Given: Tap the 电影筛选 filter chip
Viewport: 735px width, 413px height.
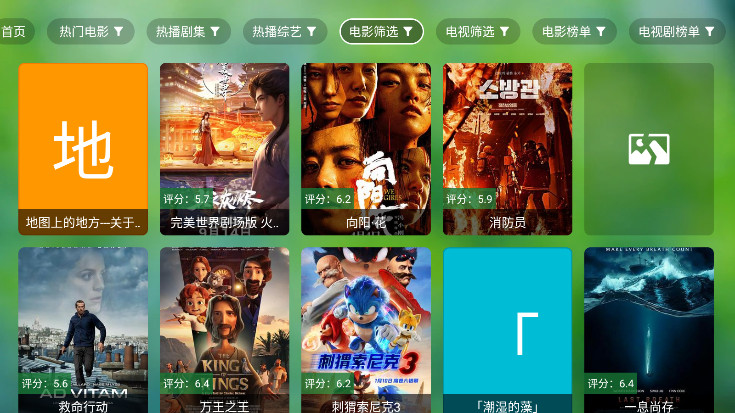Looking at the screenshot, I should [381, 32].
